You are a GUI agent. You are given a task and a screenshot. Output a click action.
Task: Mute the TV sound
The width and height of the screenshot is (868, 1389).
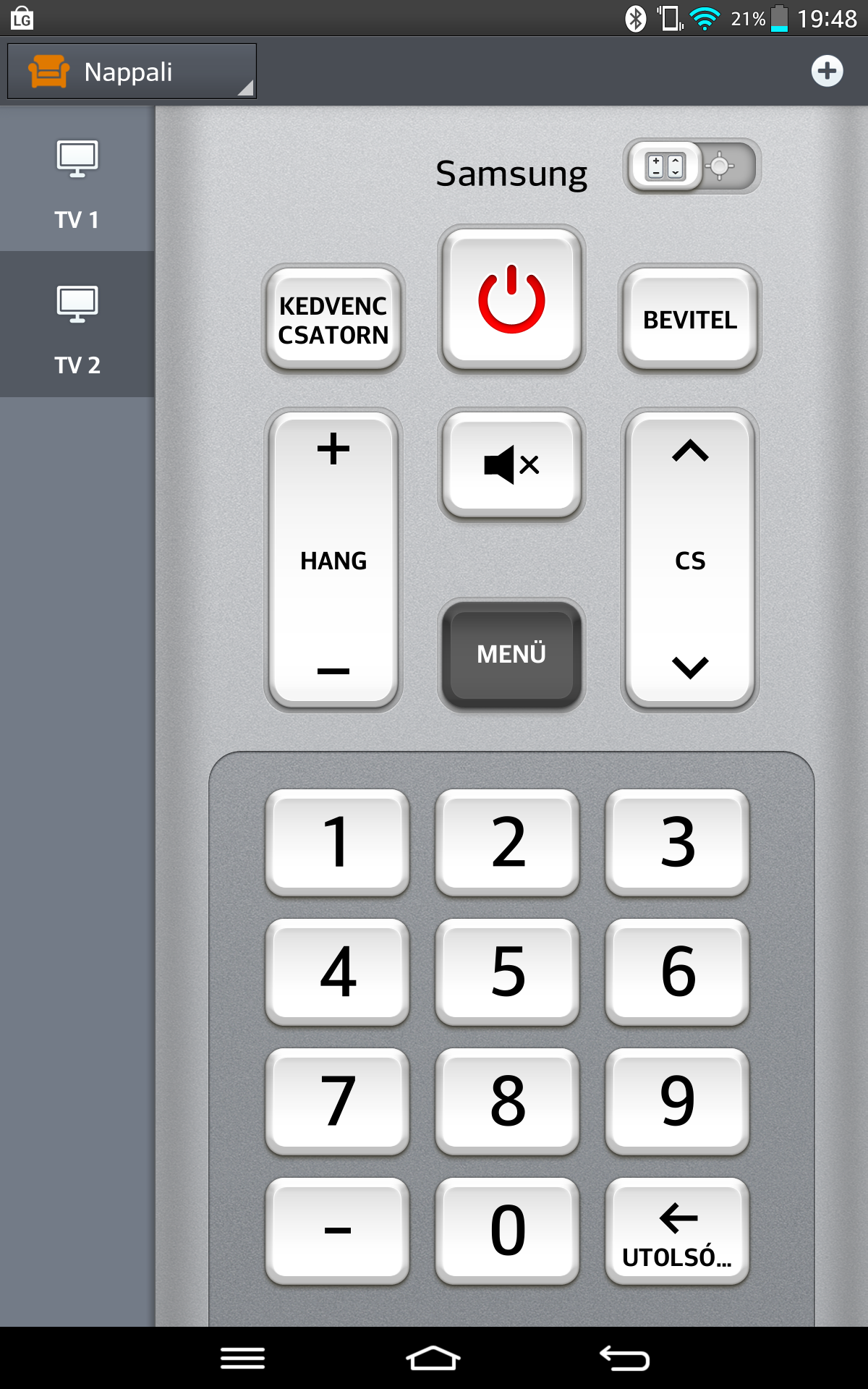coord(511,464)
